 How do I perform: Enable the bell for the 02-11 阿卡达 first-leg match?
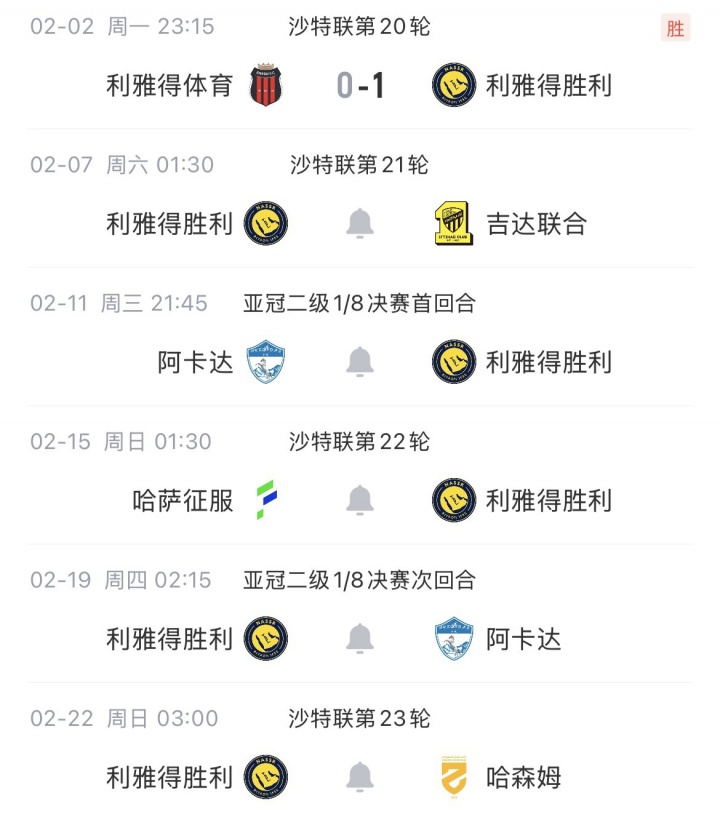click(x=360, y=361)
